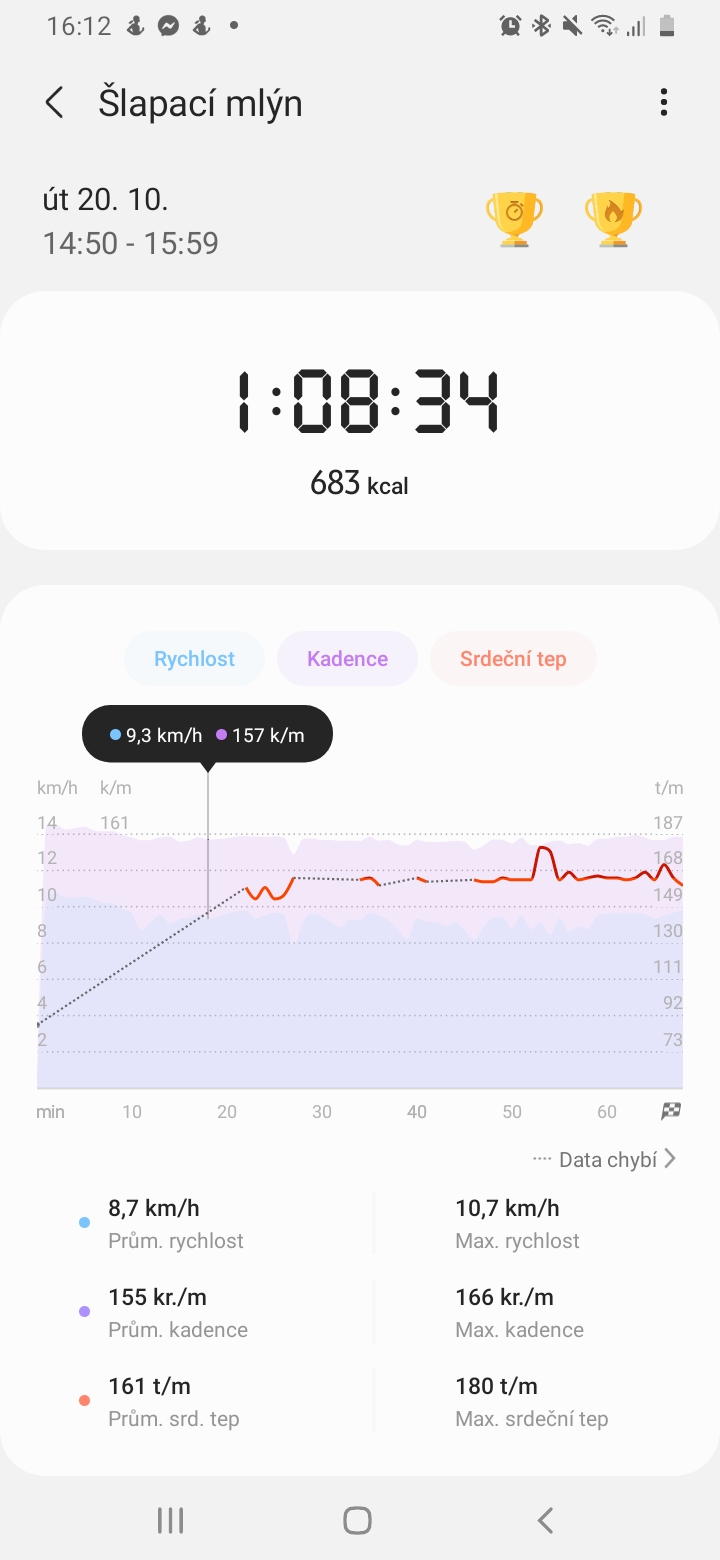720x1560 pixels.
Task: Go back using the app bar arrow
Action: tap(55, 103)
